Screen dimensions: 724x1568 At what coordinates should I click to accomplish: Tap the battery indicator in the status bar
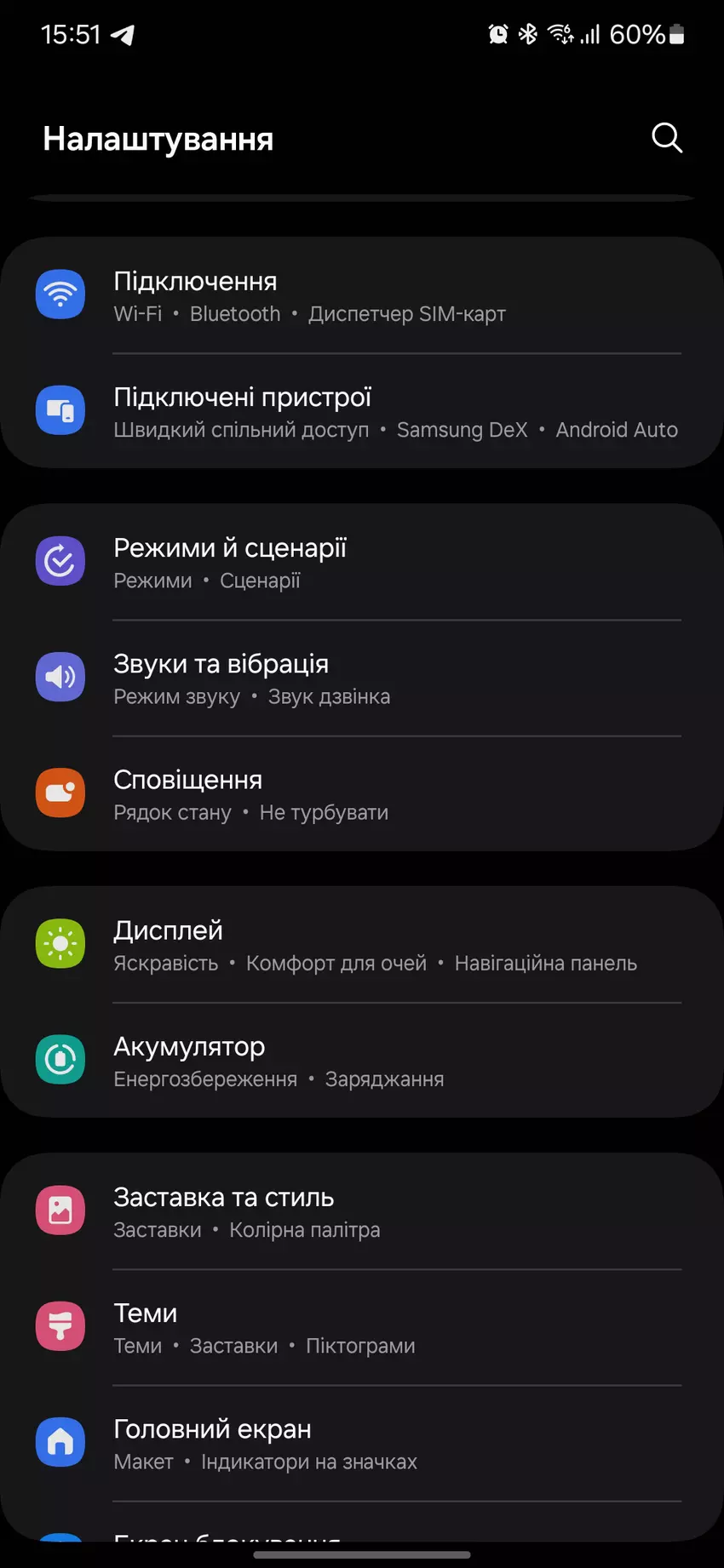click(x=675, y=34)
